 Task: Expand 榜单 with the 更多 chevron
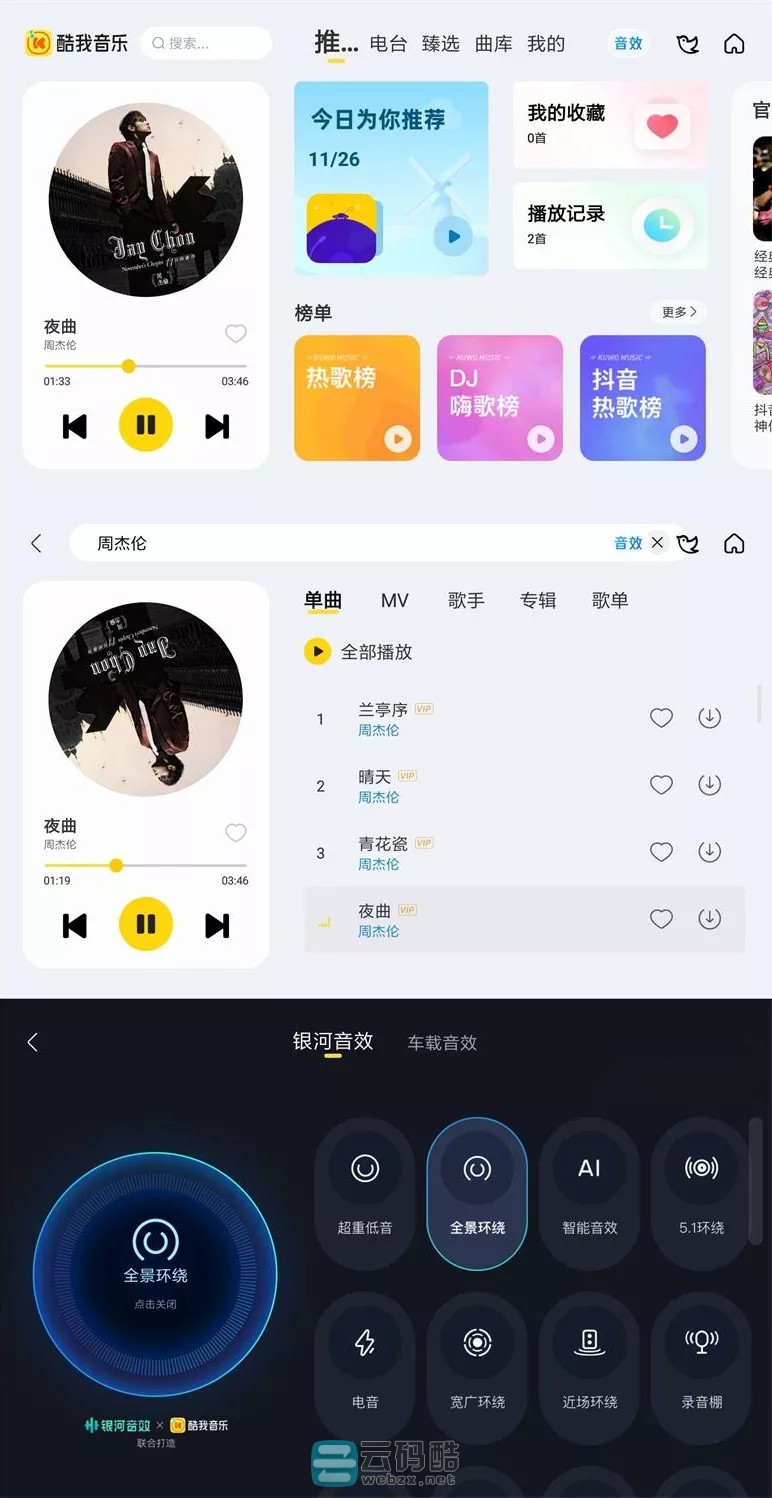click(x=678, y=312)
